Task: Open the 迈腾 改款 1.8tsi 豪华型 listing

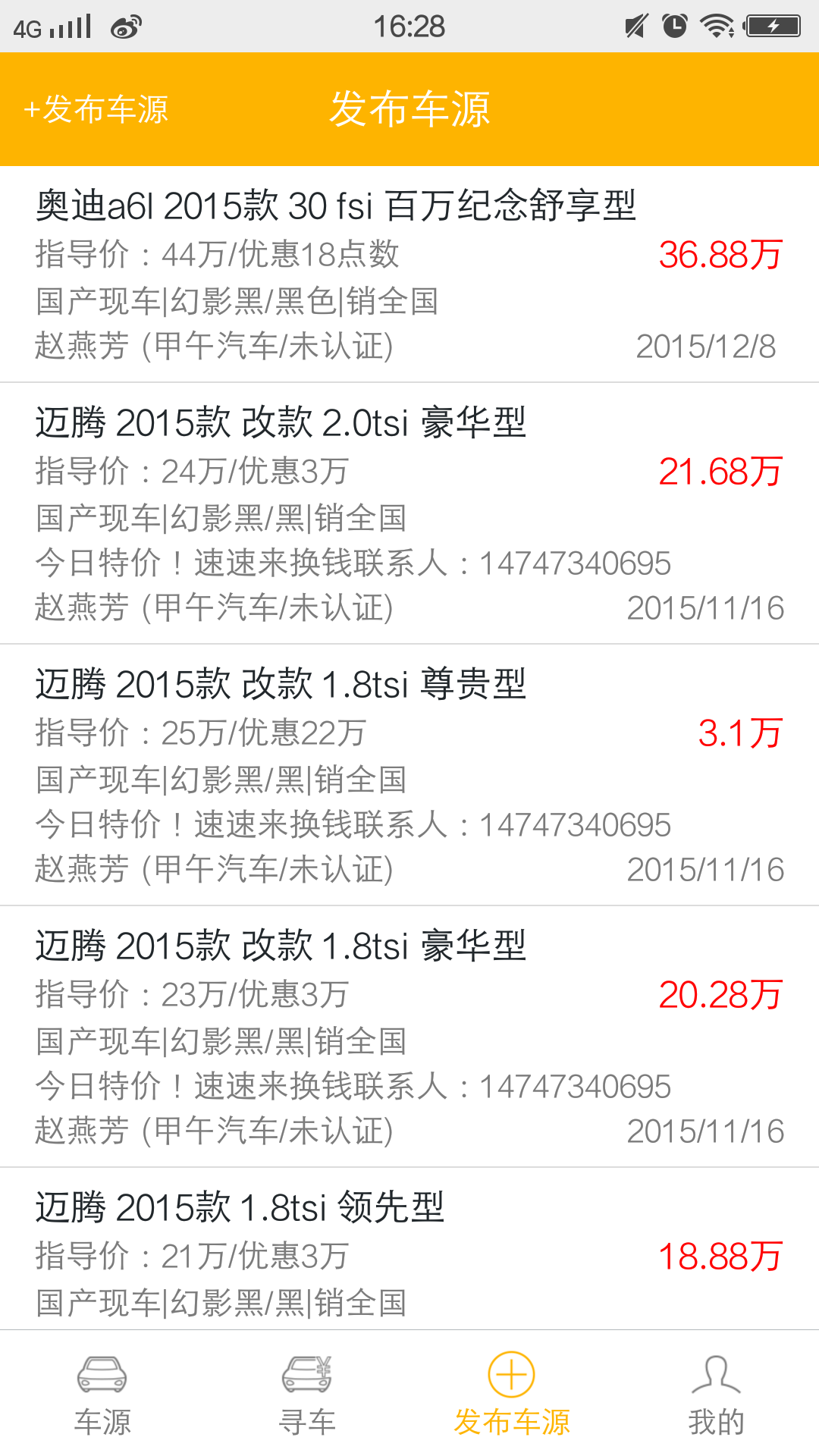Action: point(409,1037)
